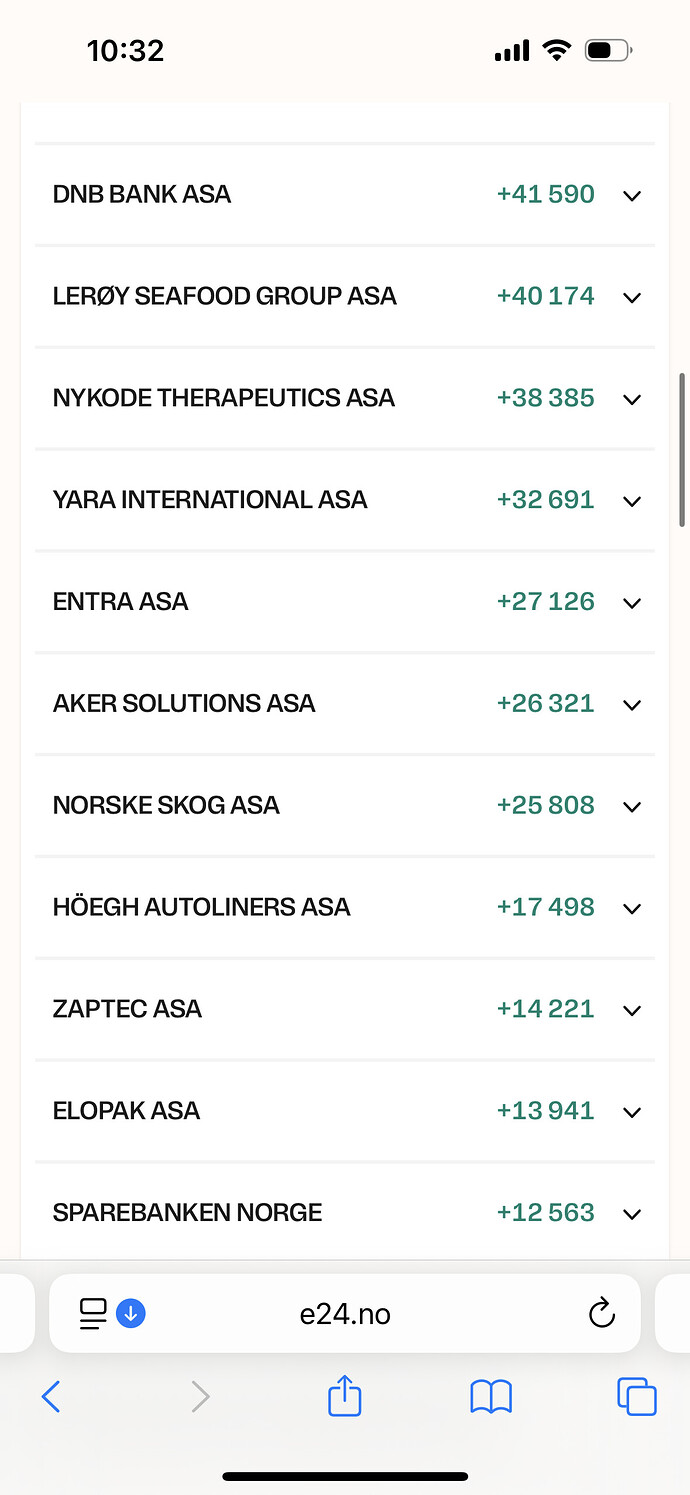
Task: Reload the e24.no page
Action: (x=601, y=1313)
